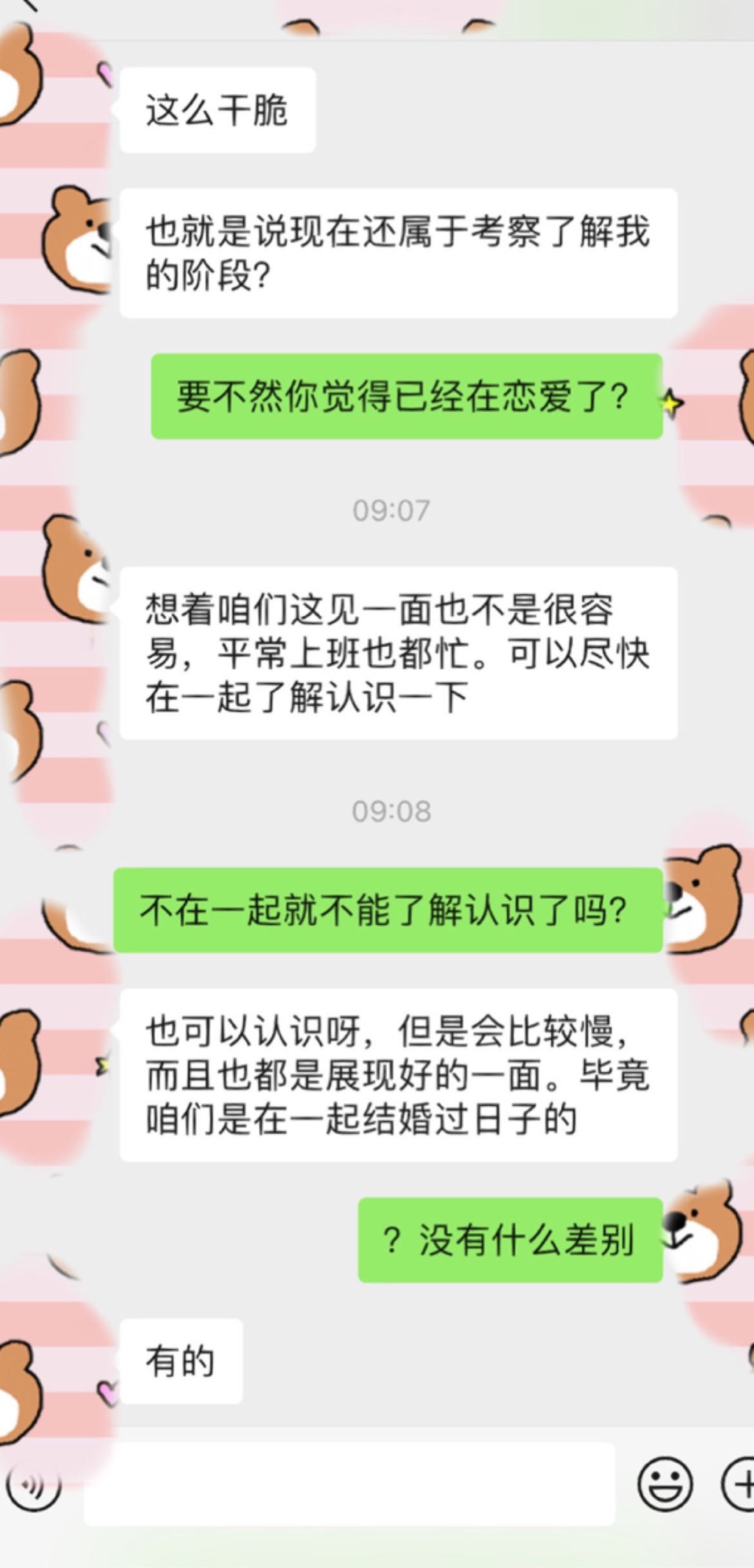Focus the message text field
Screen dimensions: 754x1568
(349, 1484)
